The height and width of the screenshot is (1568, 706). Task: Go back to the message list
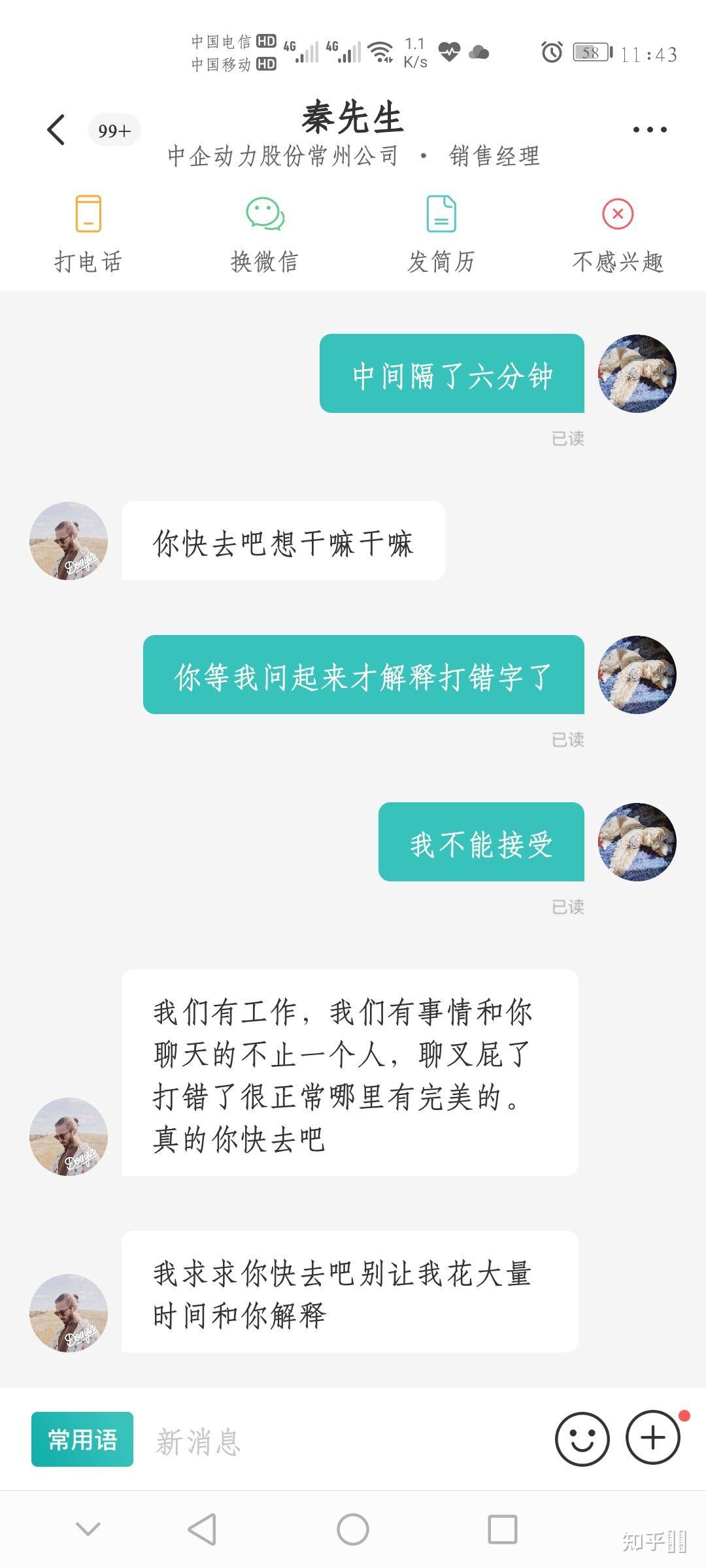tap(57, 129)
